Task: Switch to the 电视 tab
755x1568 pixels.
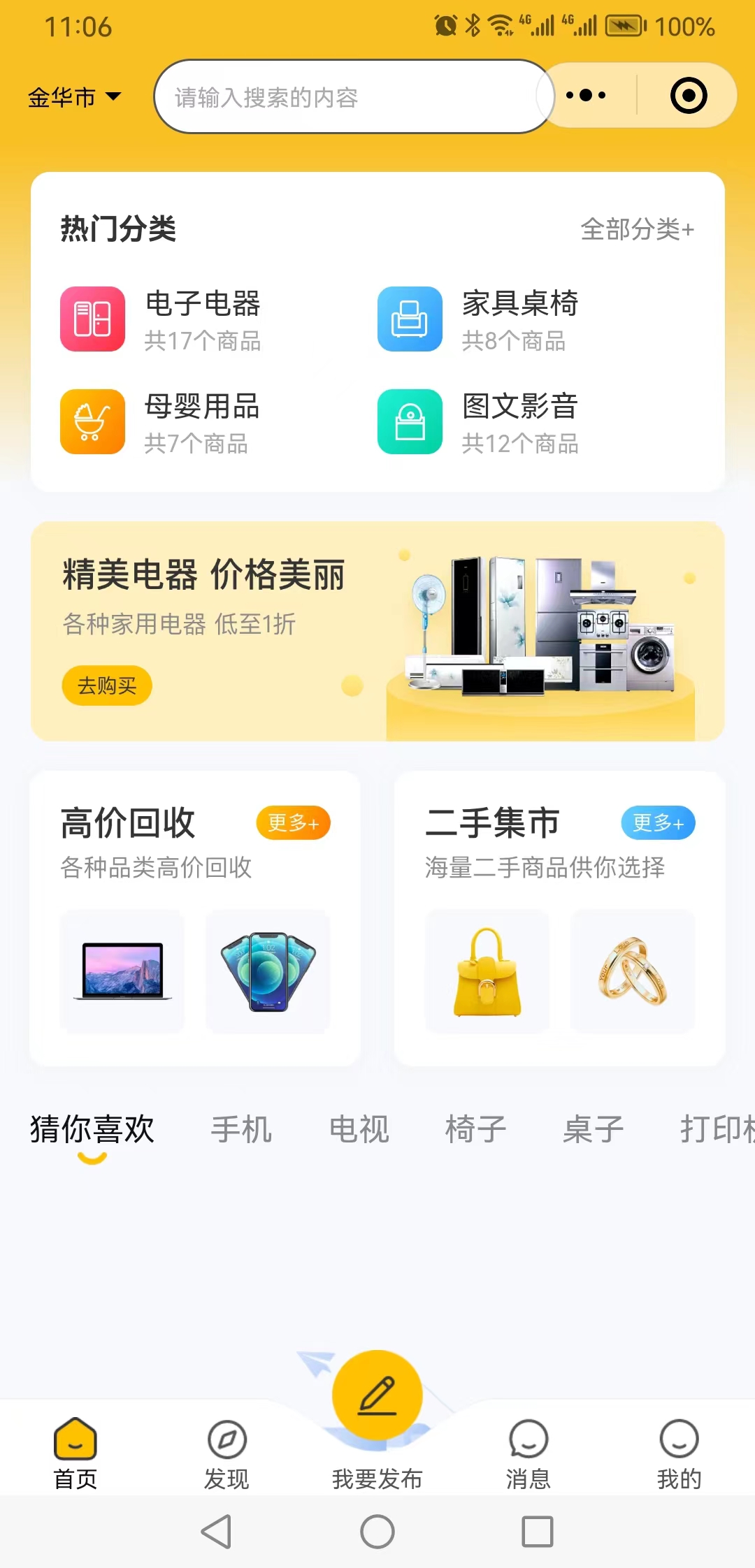Action: [359, 1129]
